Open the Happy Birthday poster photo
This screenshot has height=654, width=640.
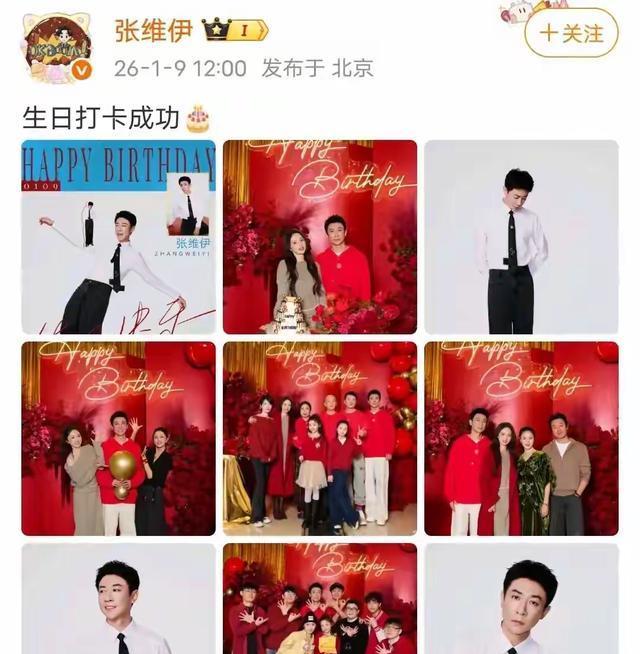tap(119, 237)
